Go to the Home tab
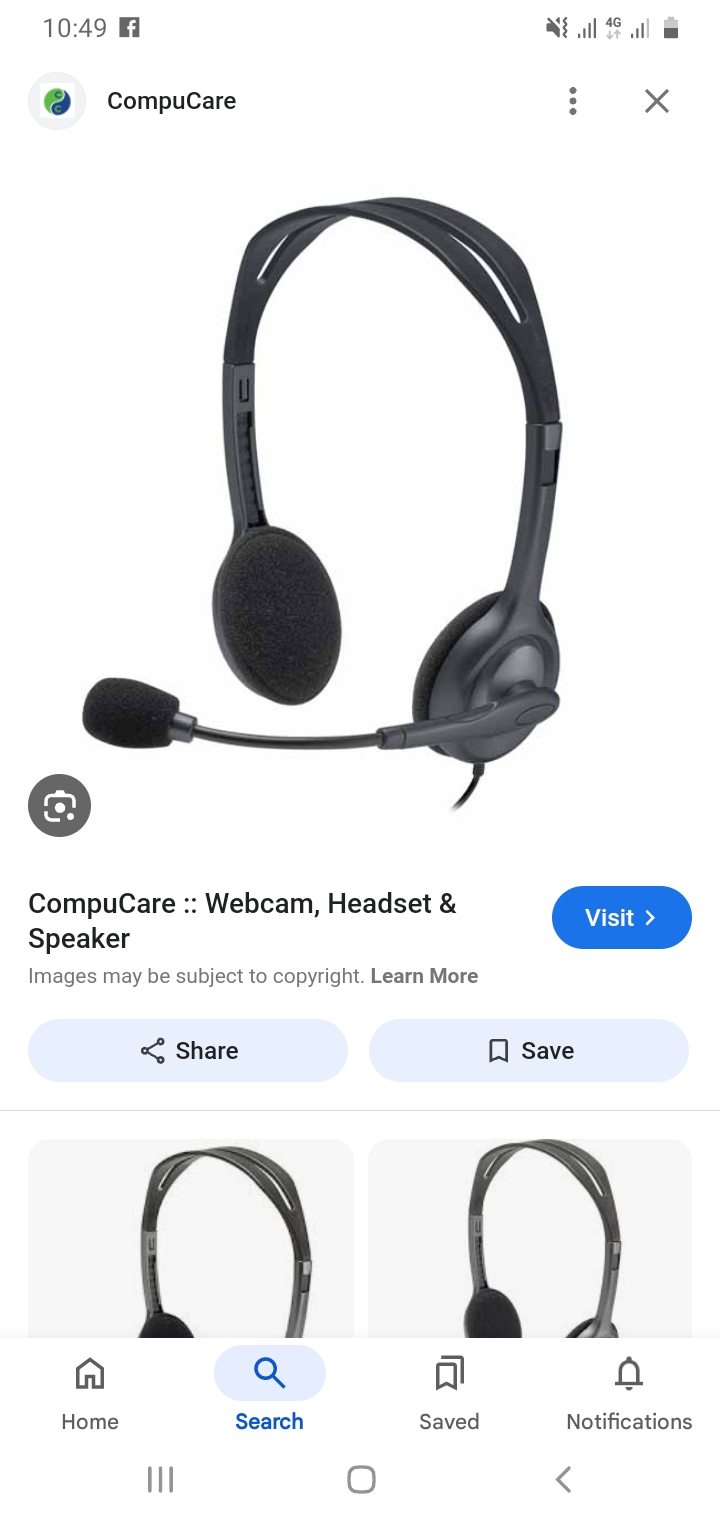 point(90,1393)
